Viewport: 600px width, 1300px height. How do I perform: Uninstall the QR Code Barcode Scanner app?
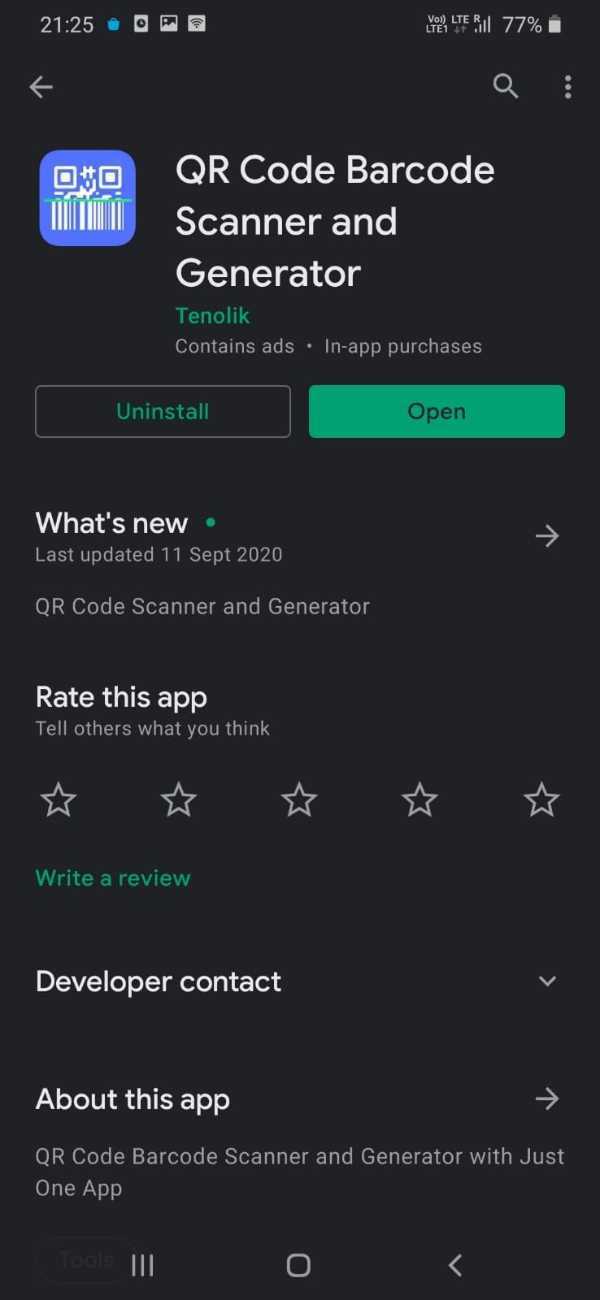(x=163, y=412)
